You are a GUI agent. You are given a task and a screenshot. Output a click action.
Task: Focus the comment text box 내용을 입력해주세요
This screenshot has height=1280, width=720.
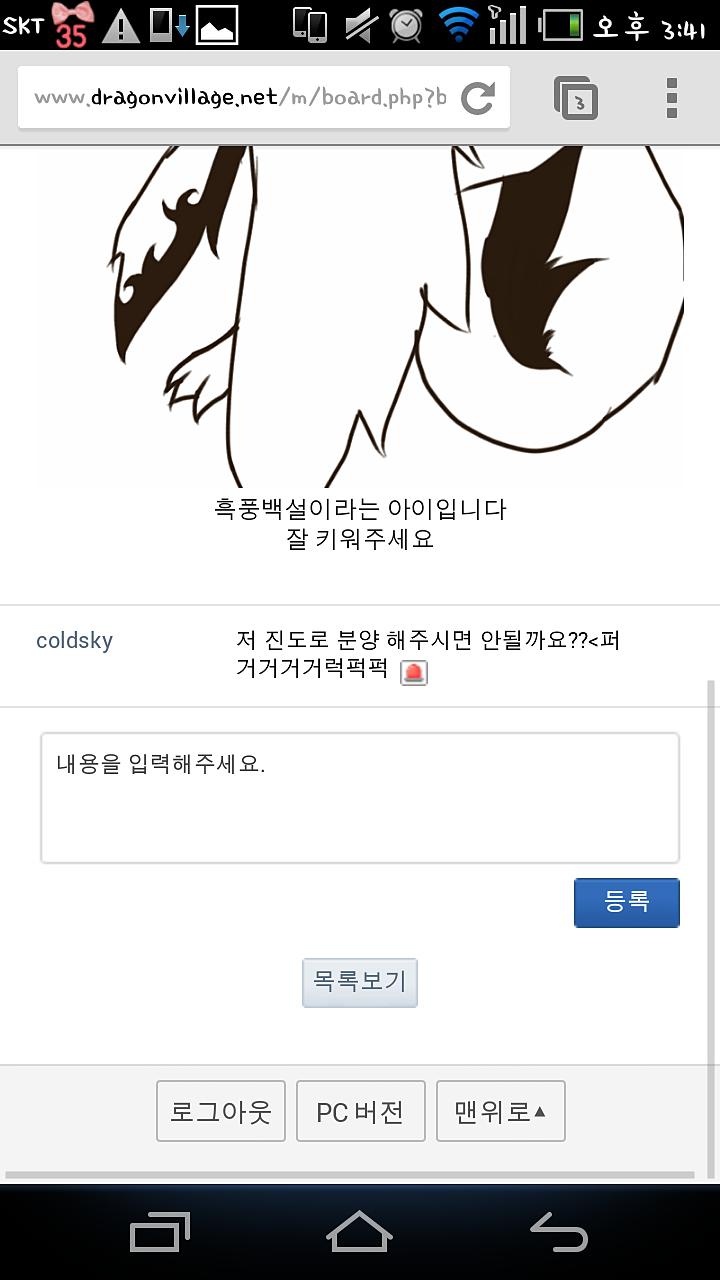click(360, 797)
